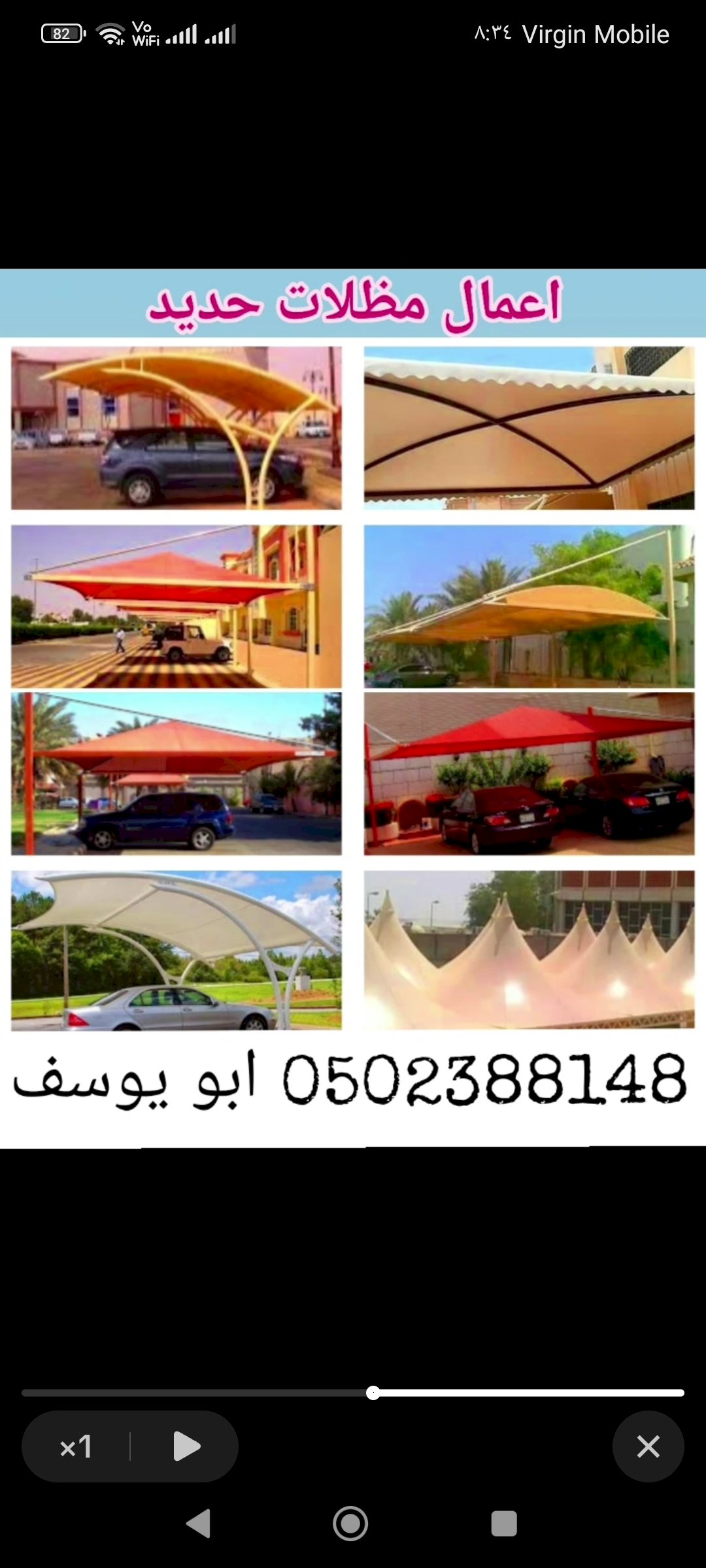The width and height of the screenshot is (706, 1568).
Task: Go back with the system back button
Action: [199, 1523]
